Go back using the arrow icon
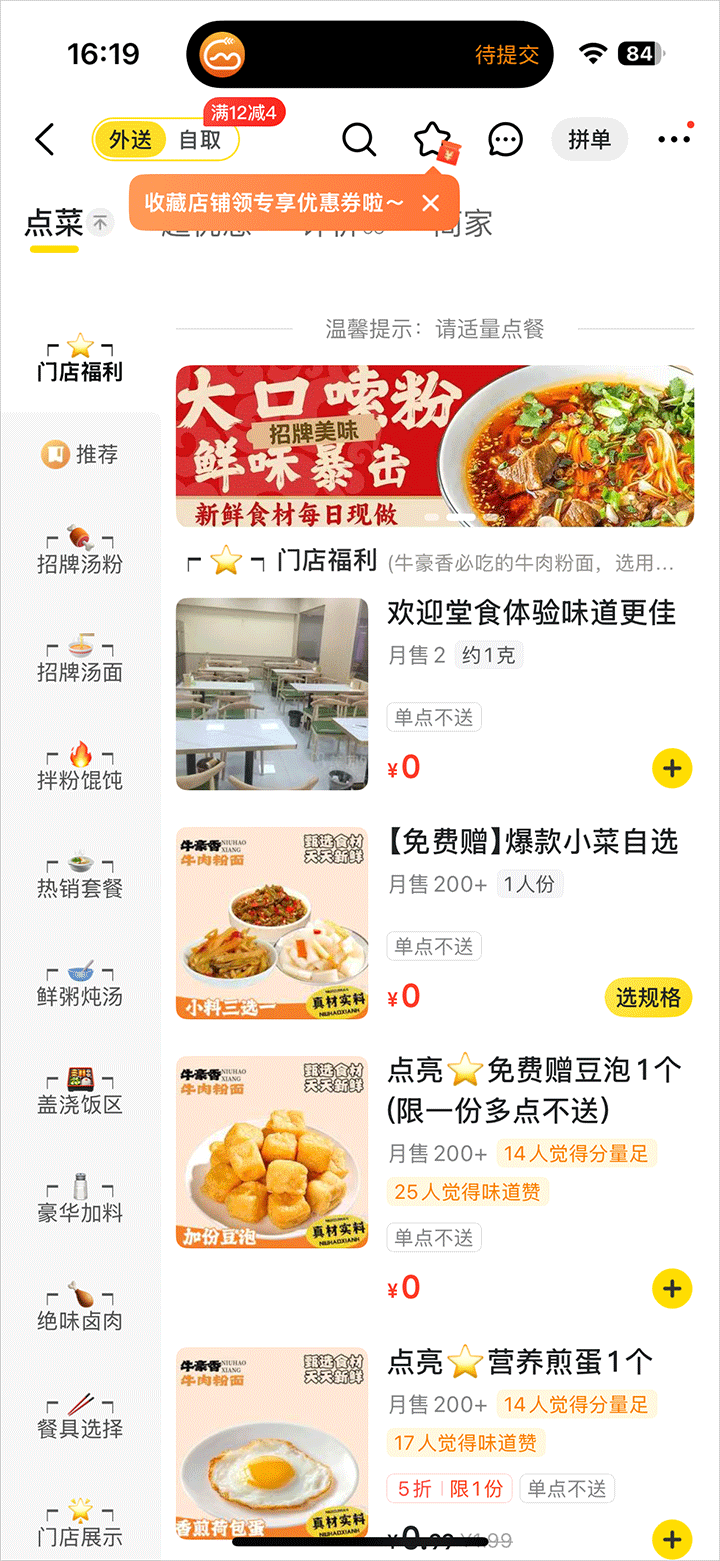This screenshot has width=720, height=1561. (x=45, y=140)
